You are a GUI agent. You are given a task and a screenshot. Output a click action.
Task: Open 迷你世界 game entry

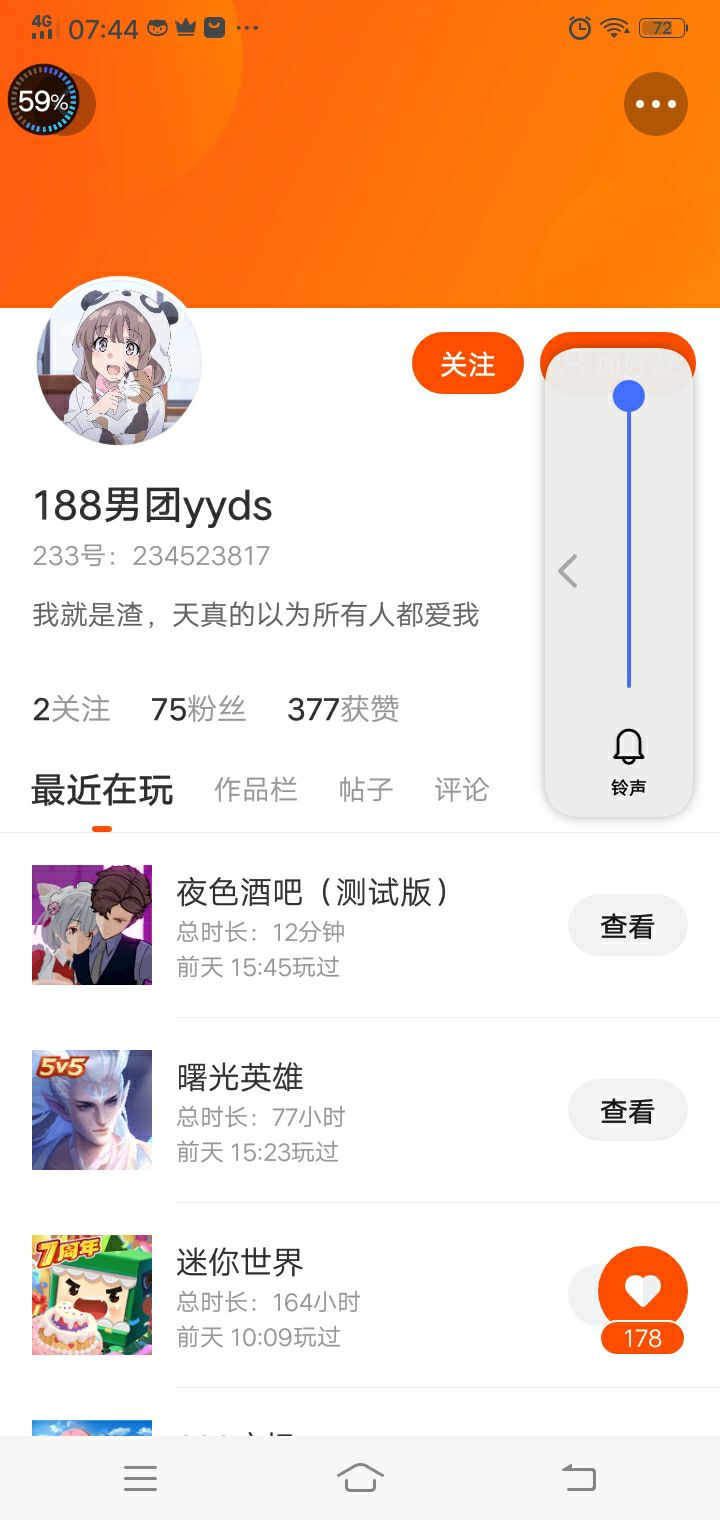tap(240, 1263)
